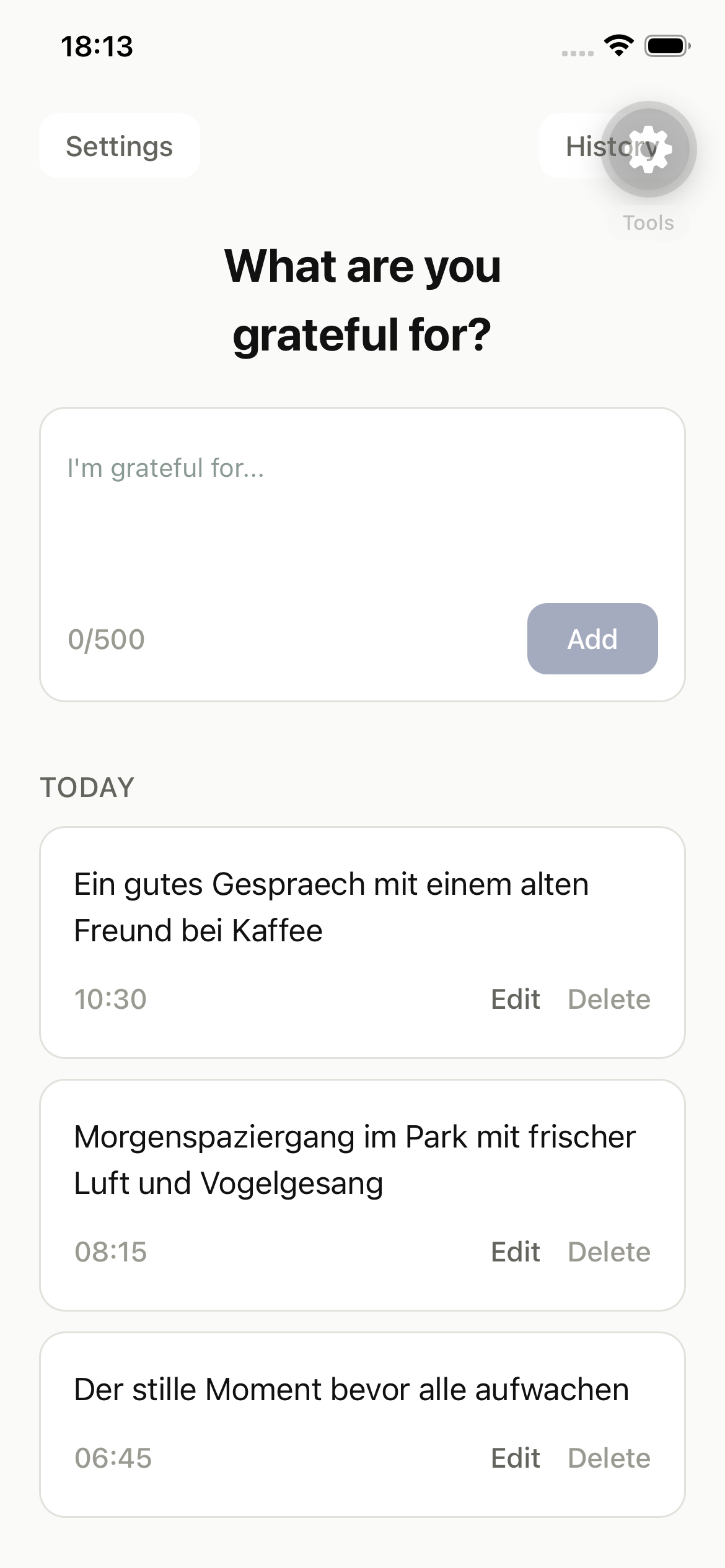The image size is (725, 1568).
Task: Edit the stille Moment entry
Action: coord(514,1458)
